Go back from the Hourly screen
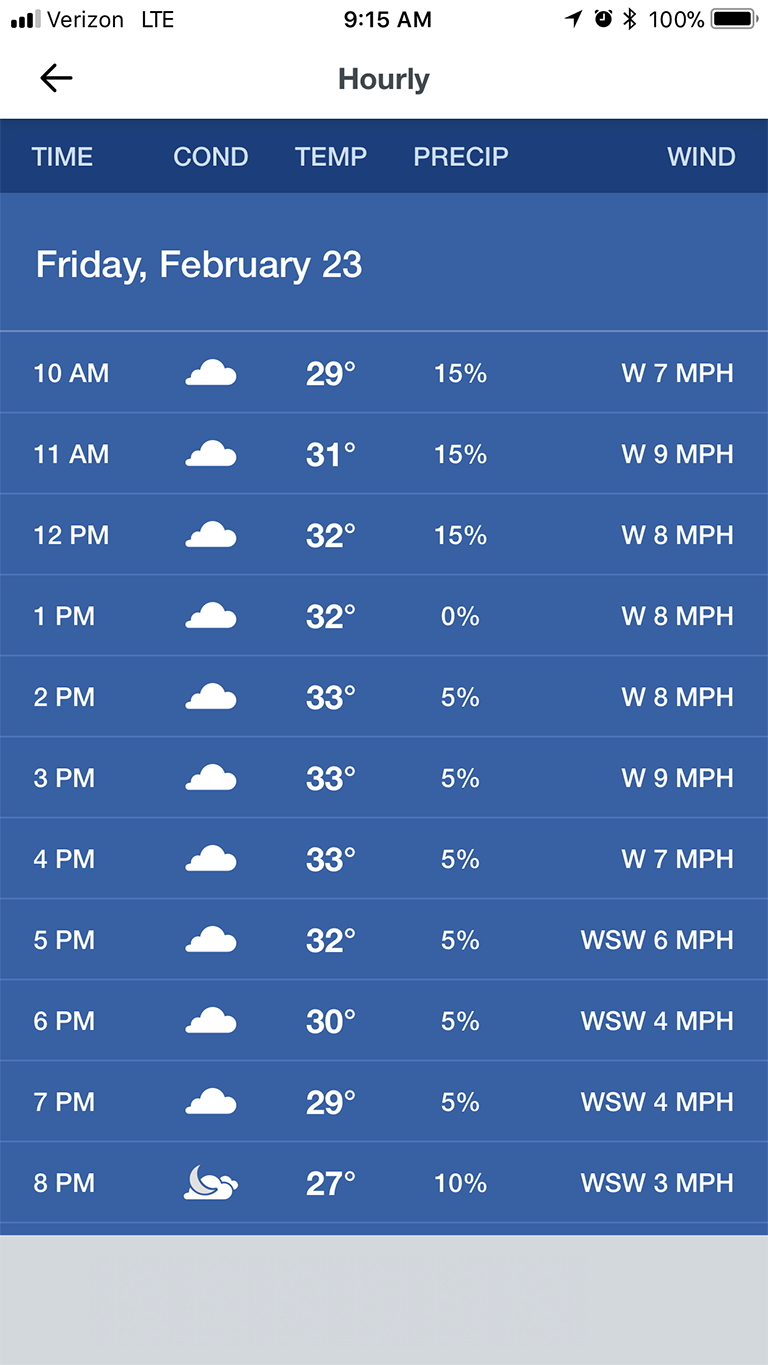768x1365 pixels. coord(56,79)
